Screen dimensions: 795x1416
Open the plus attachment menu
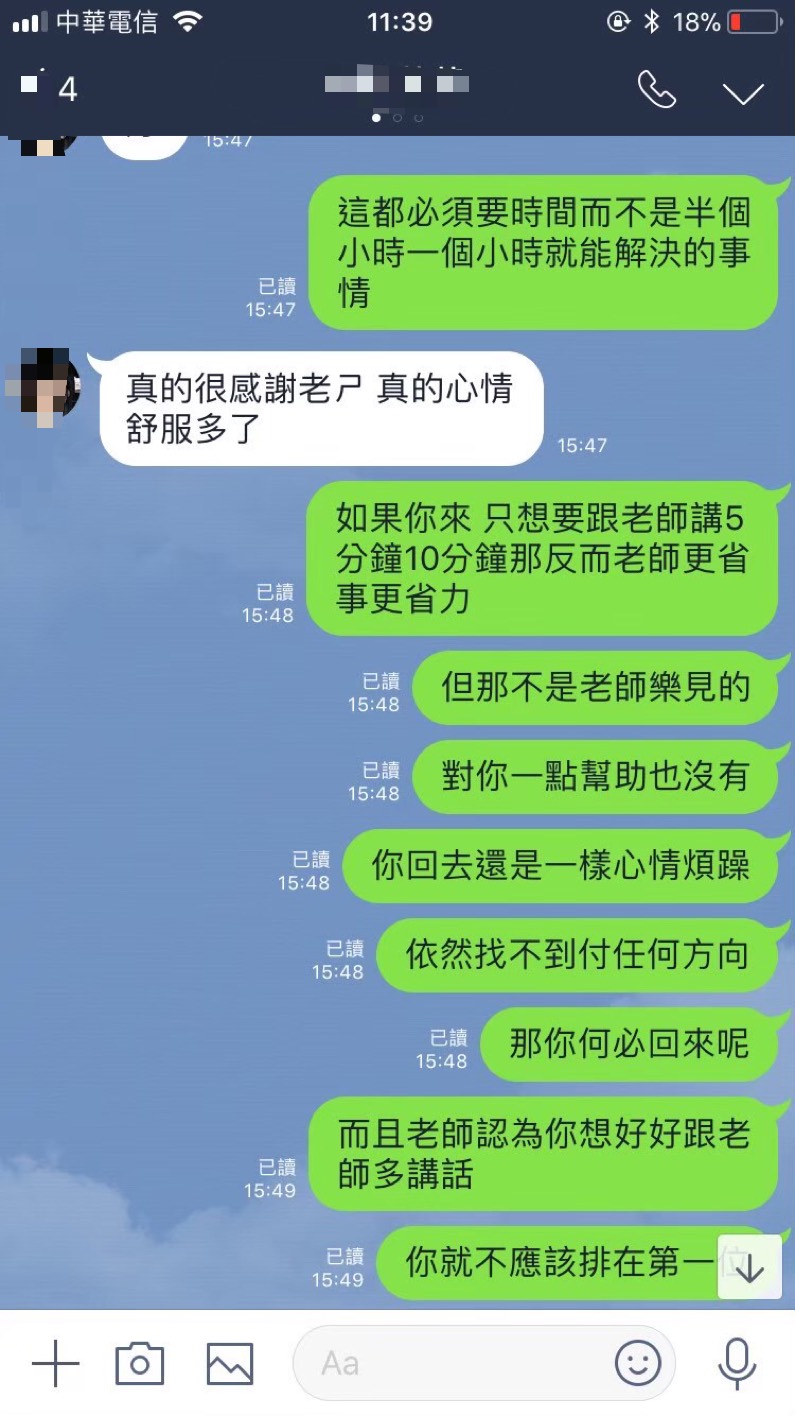[55, 1363]
